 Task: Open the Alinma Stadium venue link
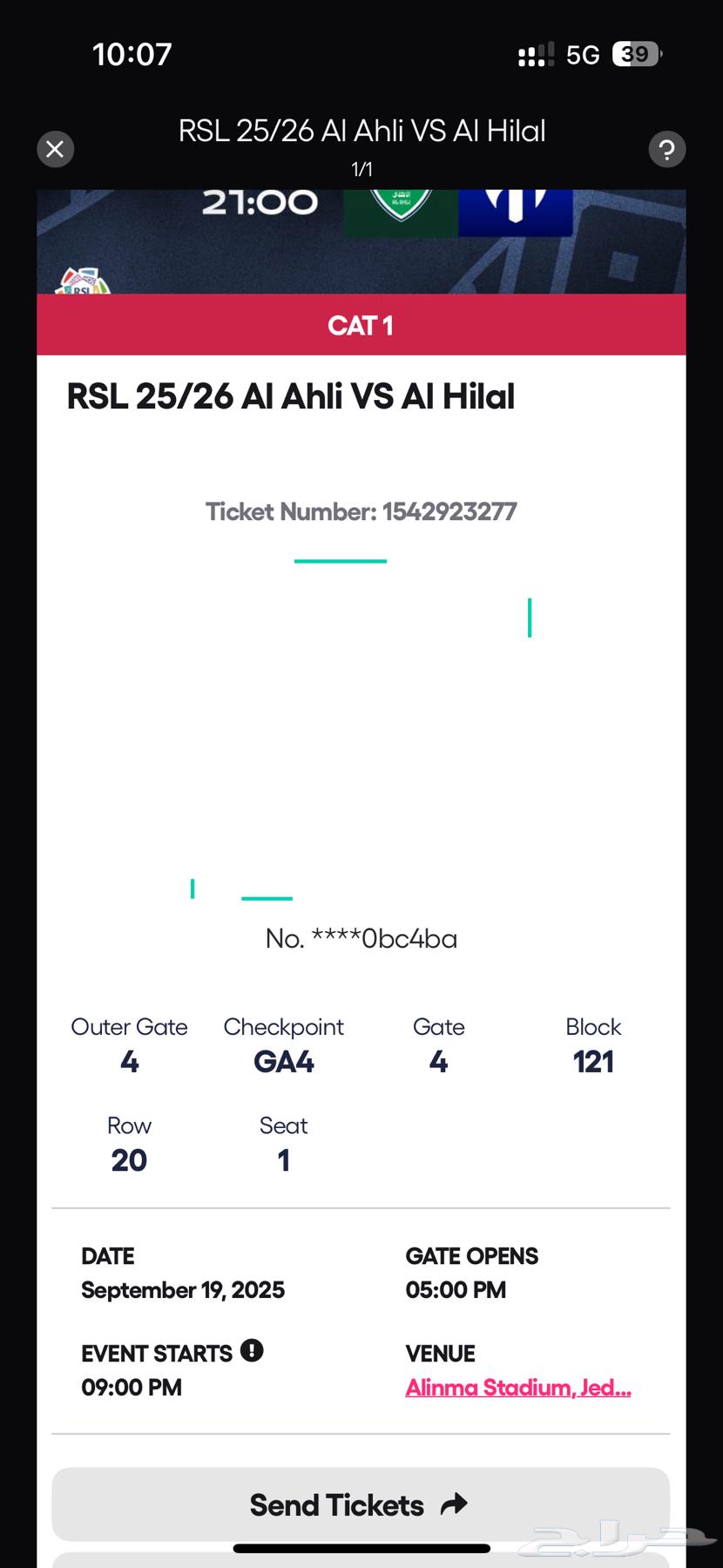[x=517, y=1388]
